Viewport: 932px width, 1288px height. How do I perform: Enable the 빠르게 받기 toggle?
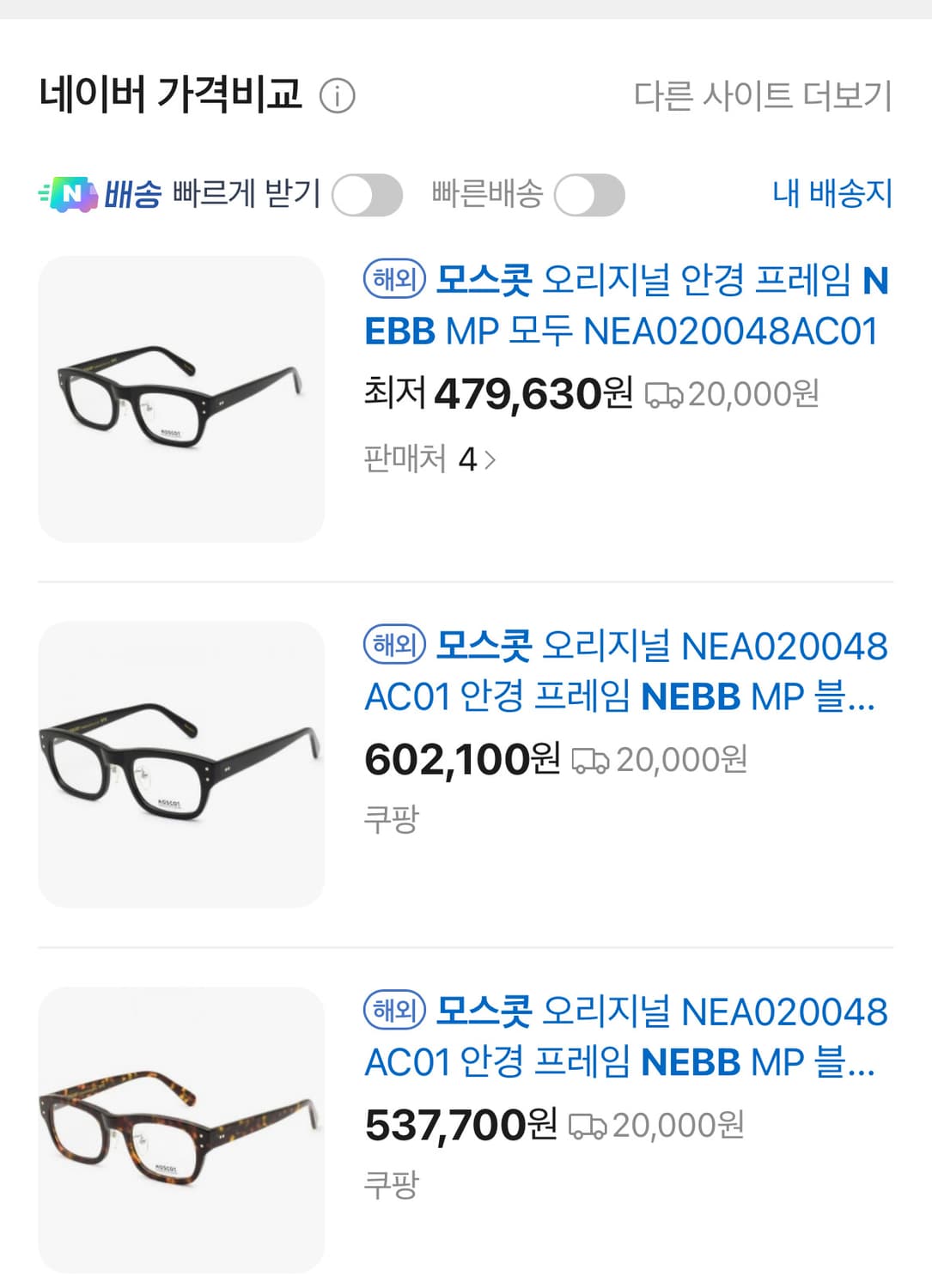click(369, 195)
